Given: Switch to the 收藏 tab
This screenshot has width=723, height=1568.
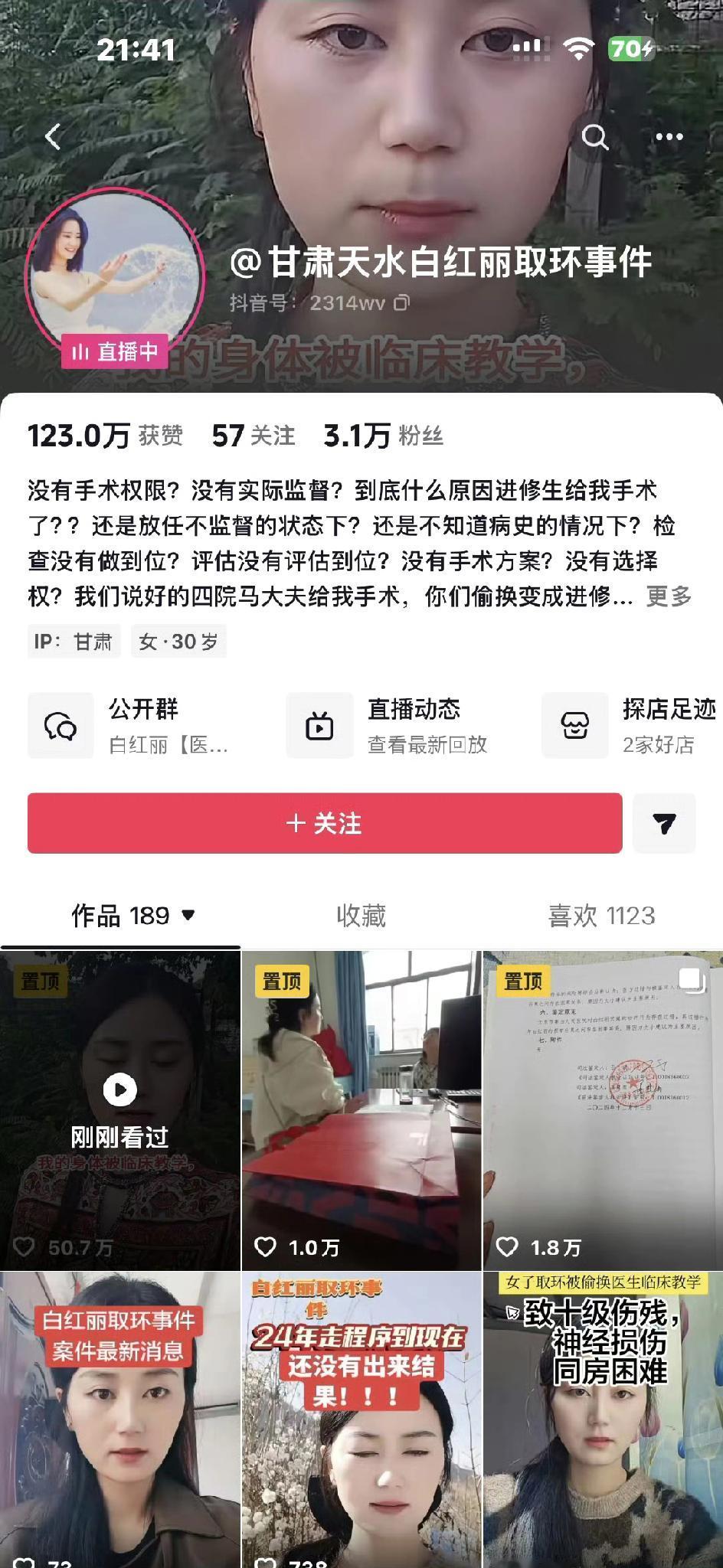Looking at the screenshot, I should pyautogui.click(x=361, y=915).
